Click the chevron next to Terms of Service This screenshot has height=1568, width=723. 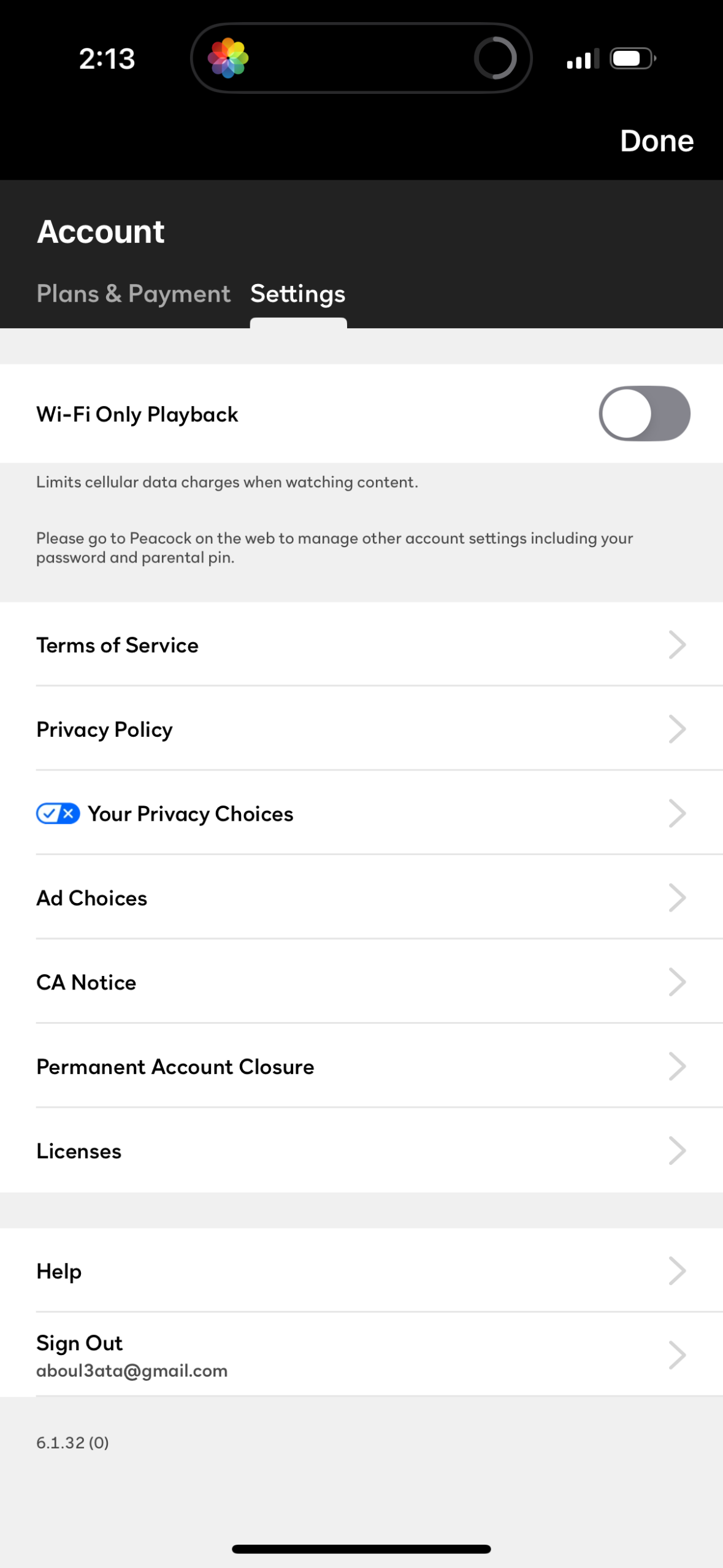[677, 645]
